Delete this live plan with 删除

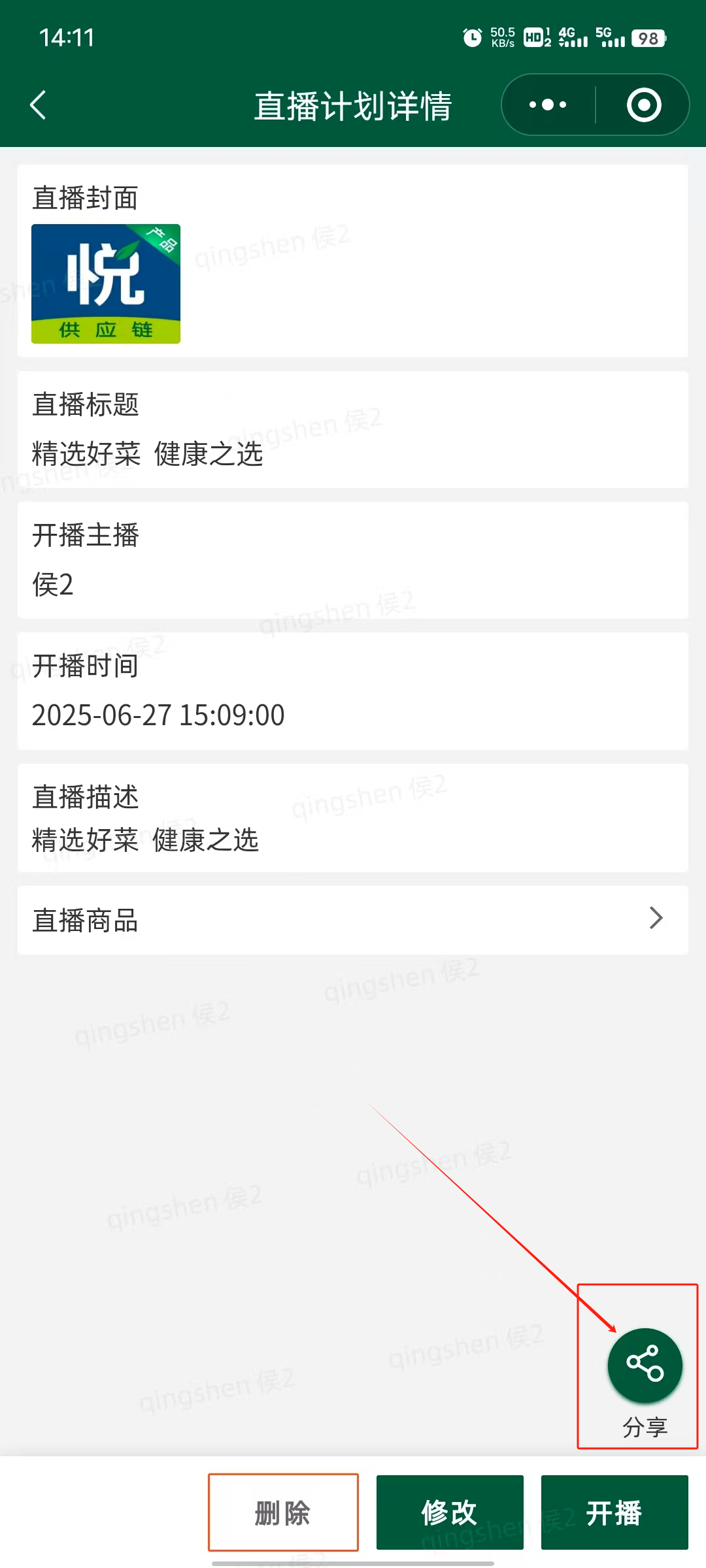coord(283,1512)
